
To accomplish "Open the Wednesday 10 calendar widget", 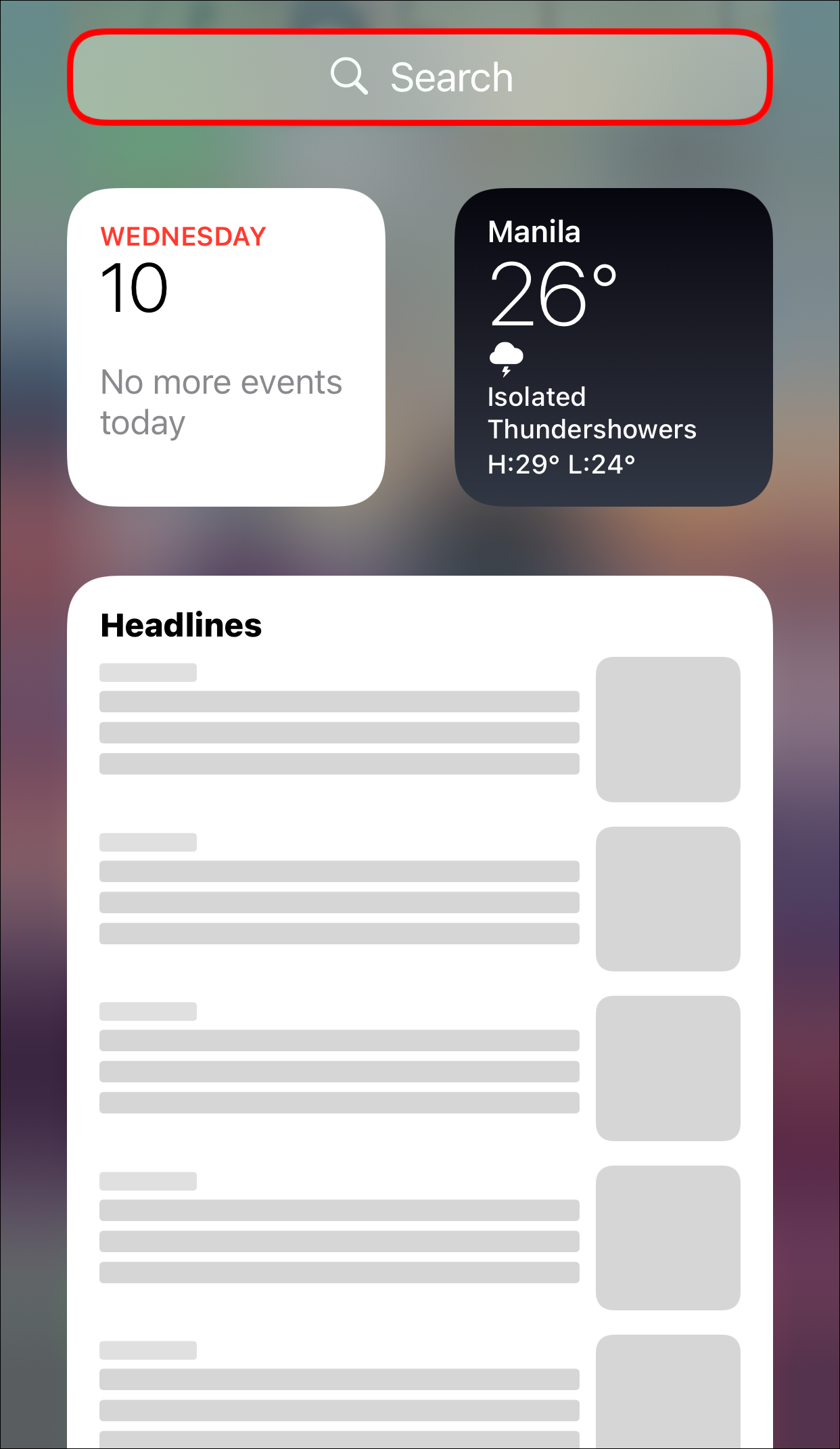I will (226, 347).
